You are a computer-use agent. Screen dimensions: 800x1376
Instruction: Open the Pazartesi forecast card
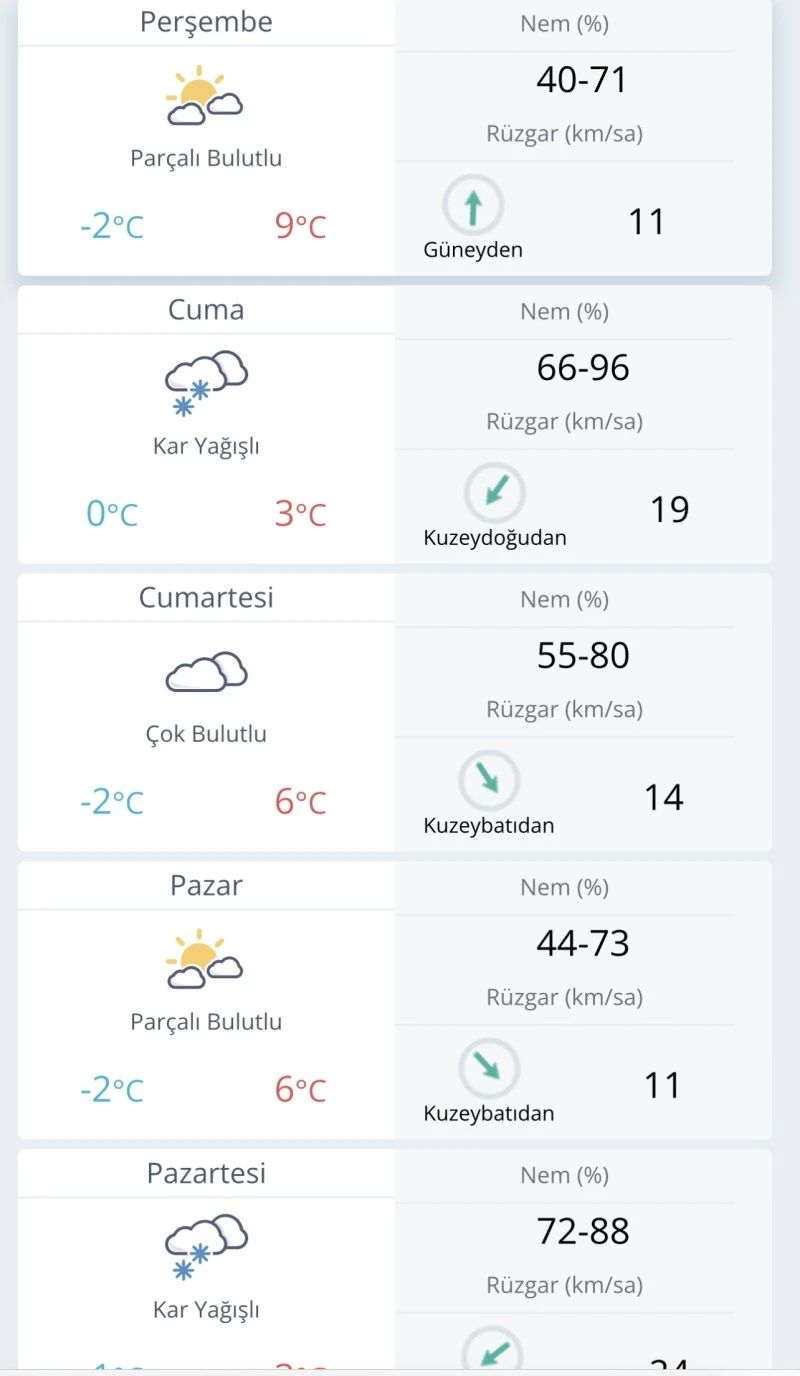[394, 1260]
